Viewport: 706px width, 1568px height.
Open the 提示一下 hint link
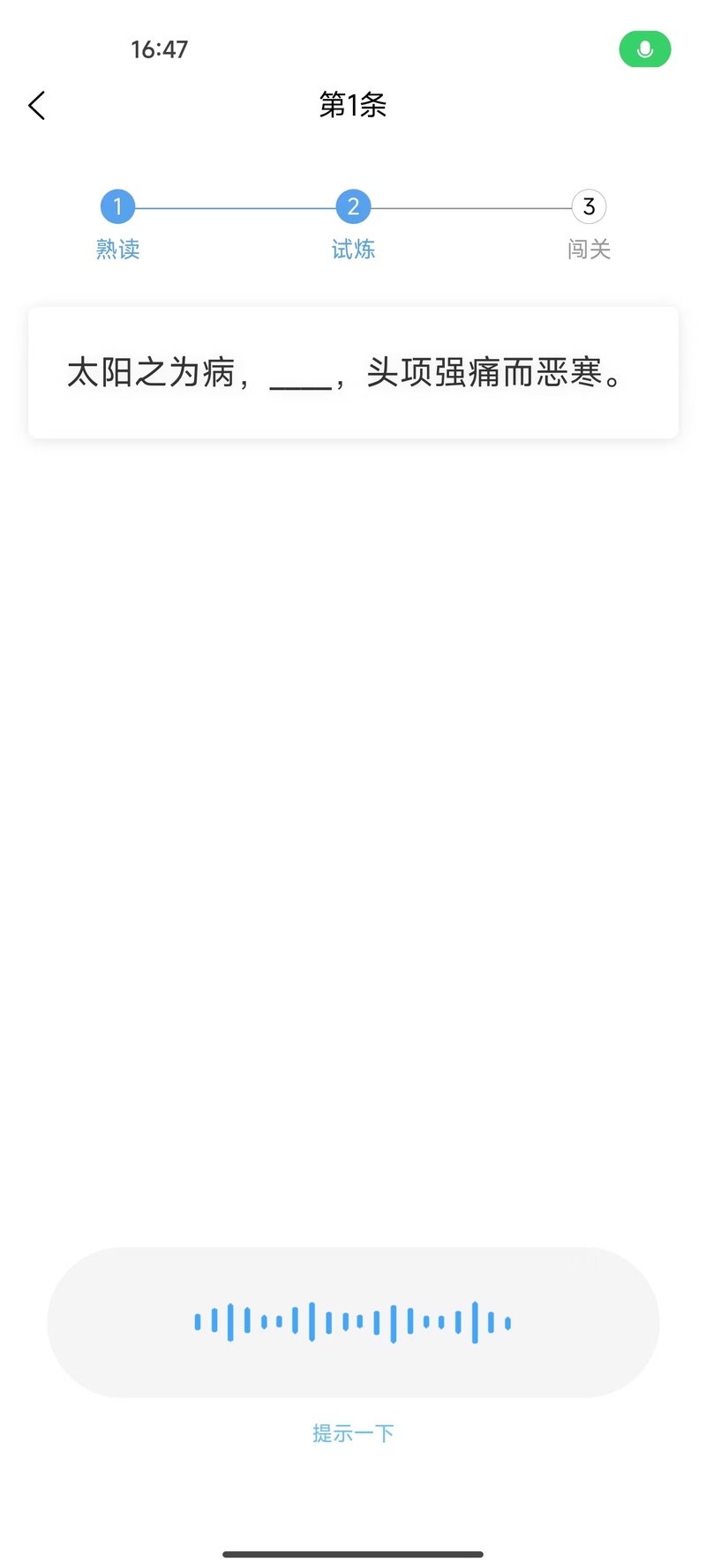353,1433
